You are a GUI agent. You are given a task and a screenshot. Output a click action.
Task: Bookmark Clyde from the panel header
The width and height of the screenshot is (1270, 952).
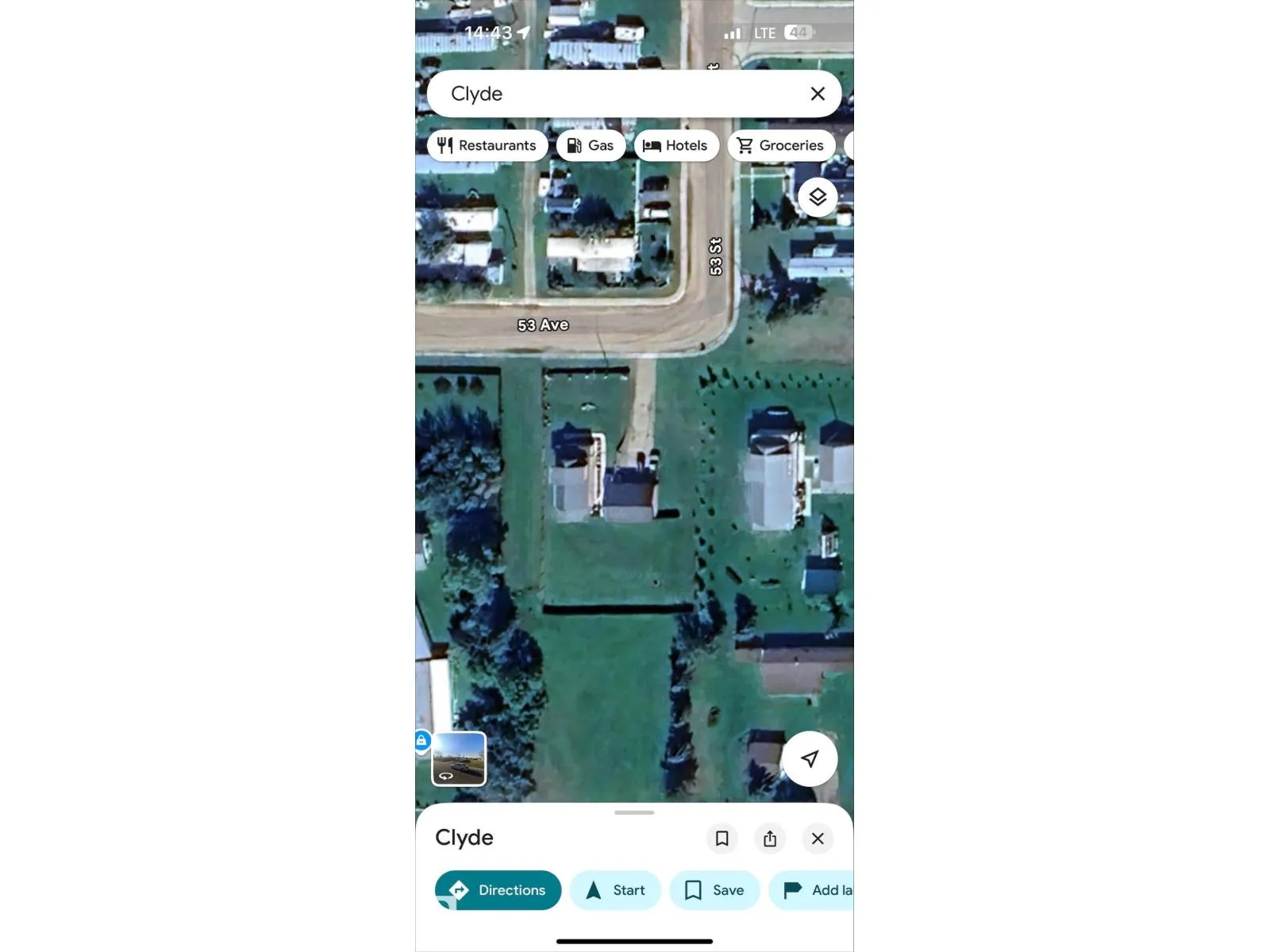pyautogui.click(x=722, y=839)
